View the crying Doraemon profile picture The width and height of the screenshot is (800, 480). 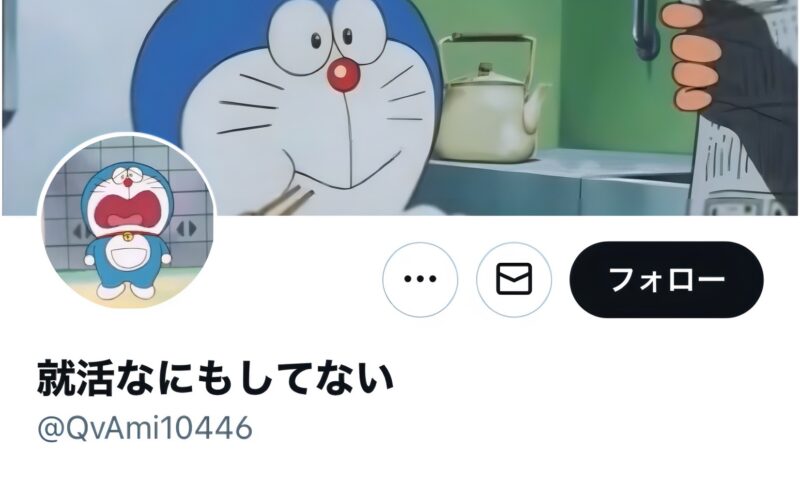pyautogui.click(x=127, y=222)
